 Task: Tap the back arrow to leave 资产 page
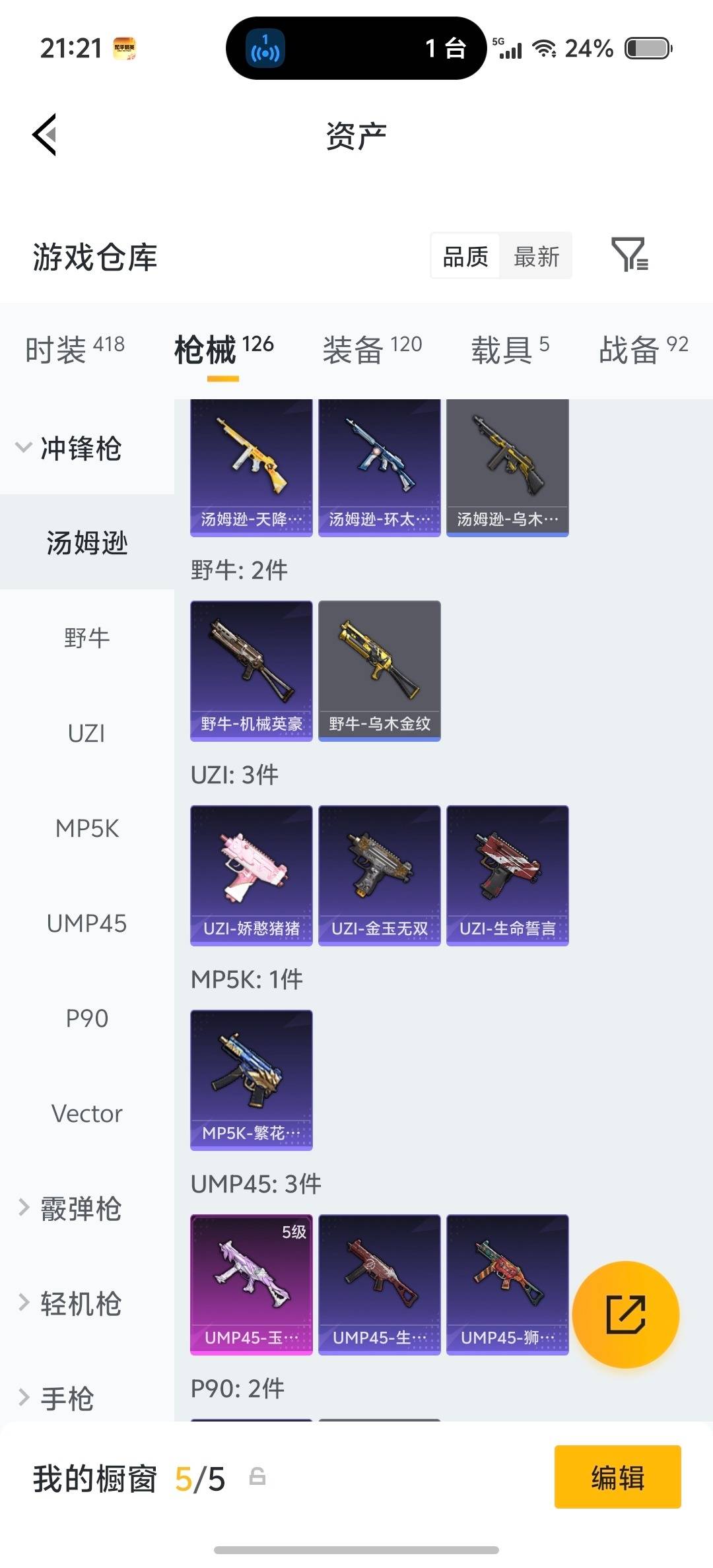coord(44,134)
